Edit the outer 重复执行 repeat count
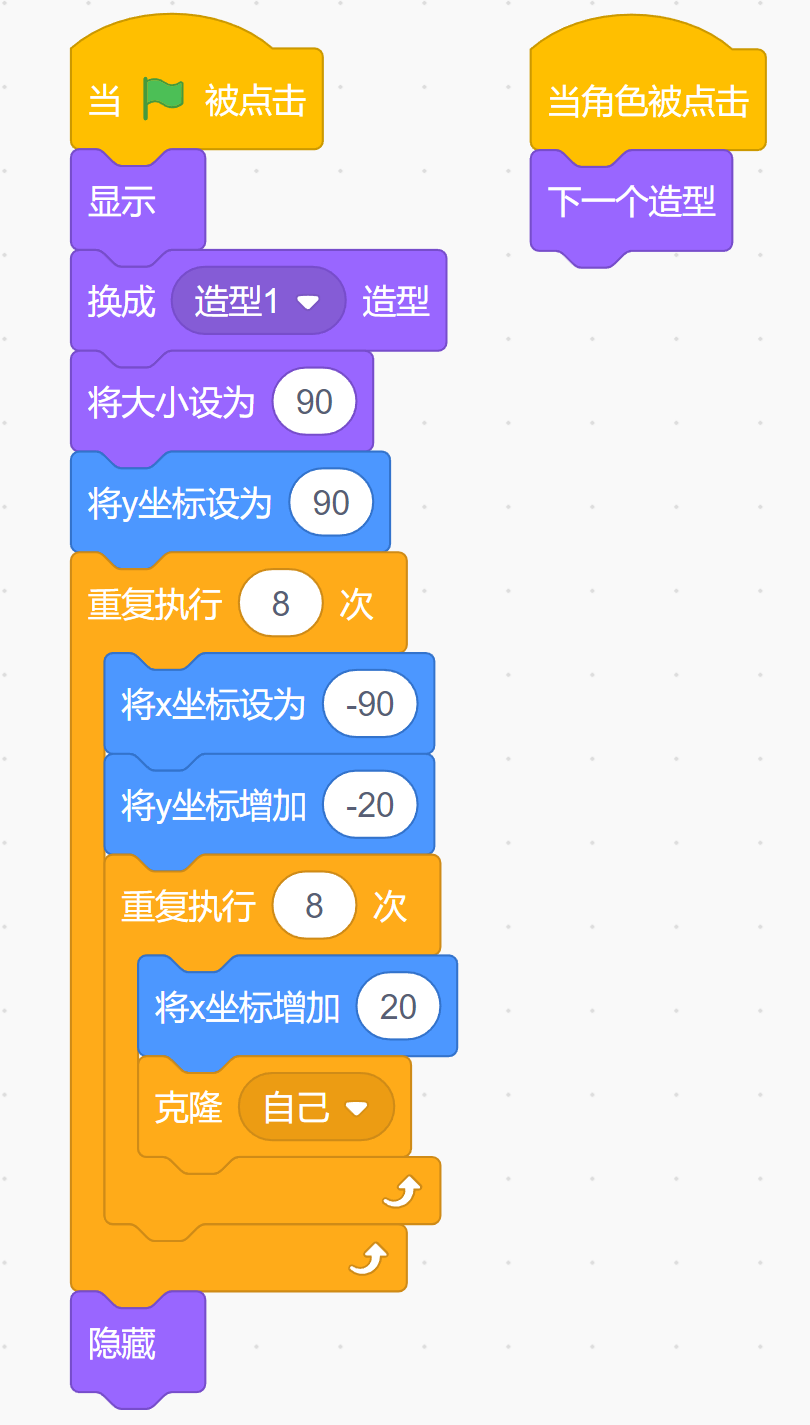The width and height of the screenshot is (810, 1425). [x=281, y=604]
